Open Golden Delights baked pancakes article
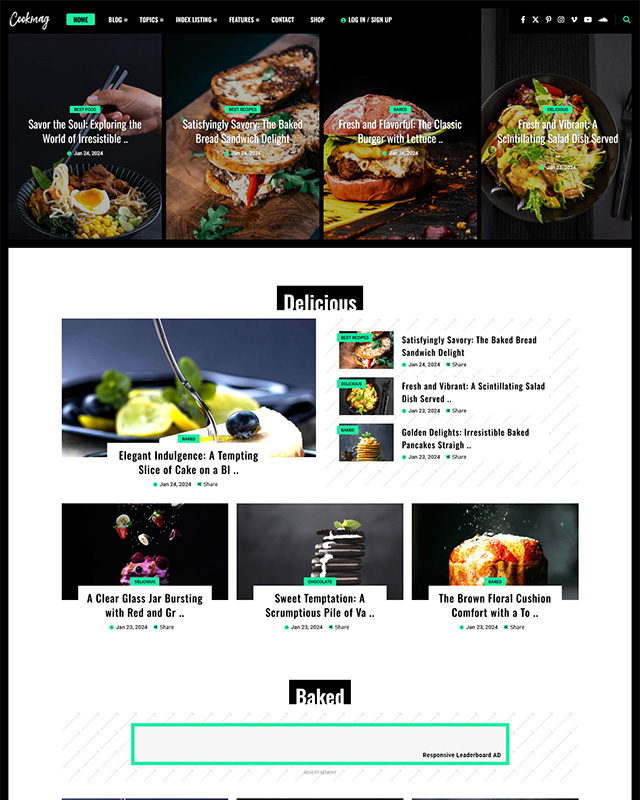 [465, 438]
